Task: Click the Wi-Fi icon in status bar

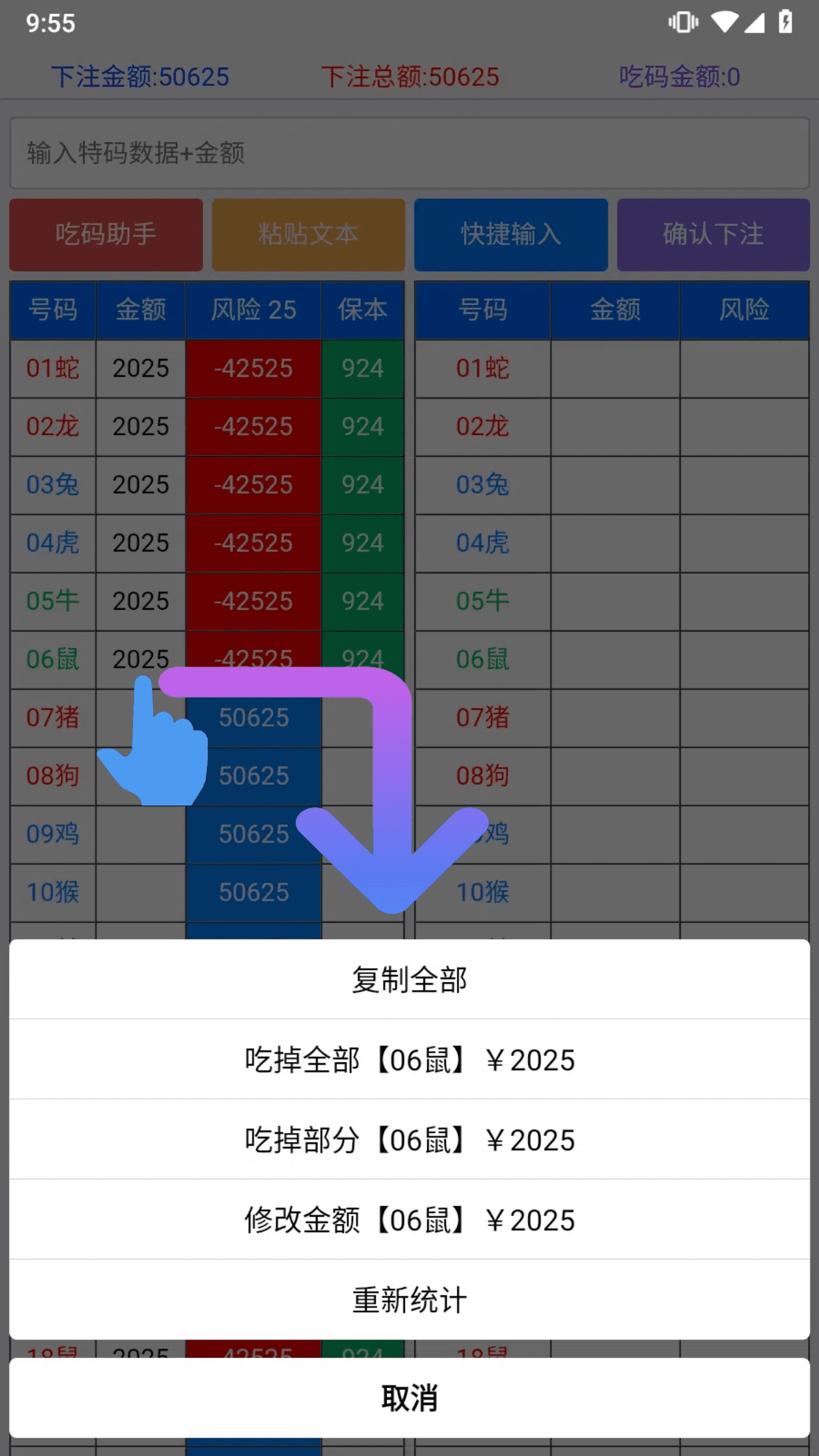Action: pos(726,21)
